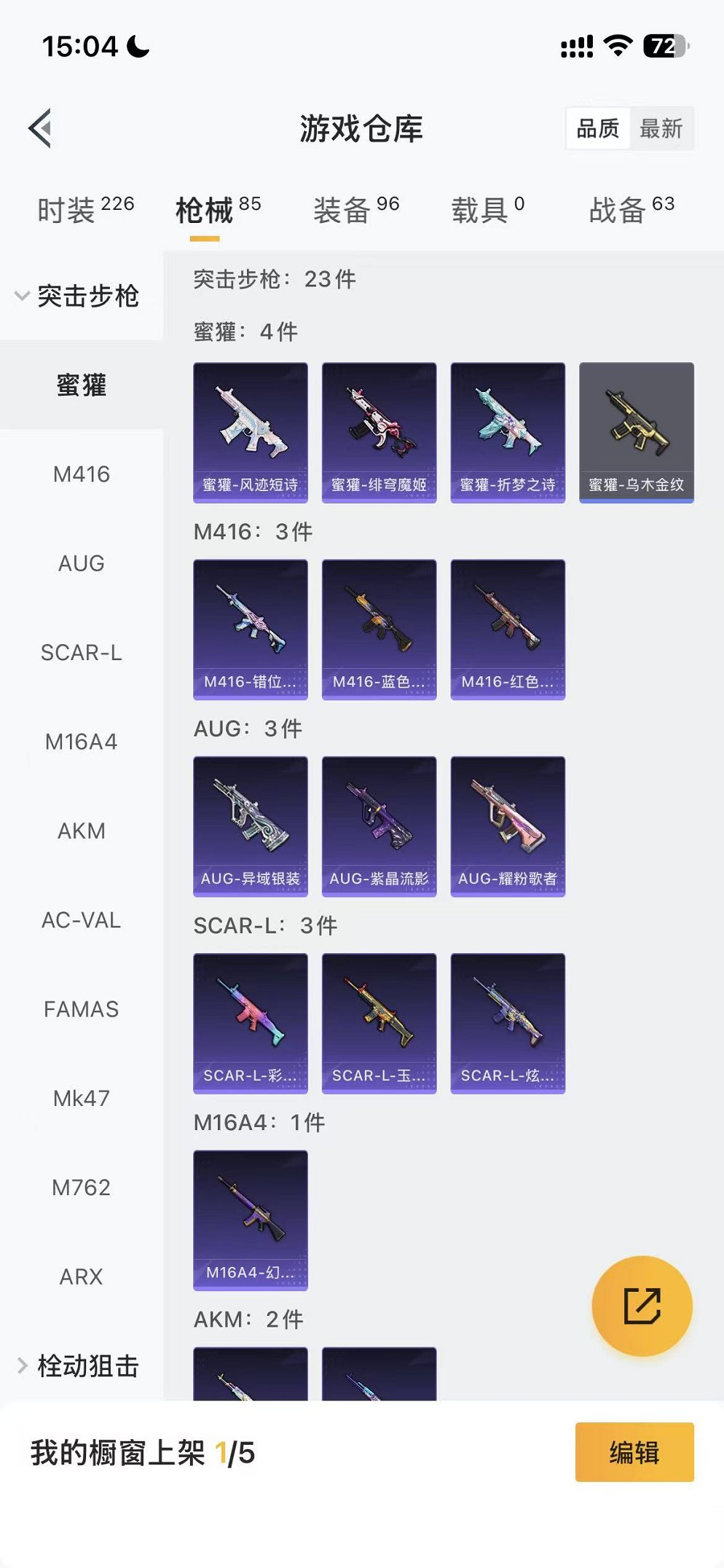724x1568 pixels.
Task: Open the 蜜獾-乌木金纹 skin
Action: [x=636, y=432]
